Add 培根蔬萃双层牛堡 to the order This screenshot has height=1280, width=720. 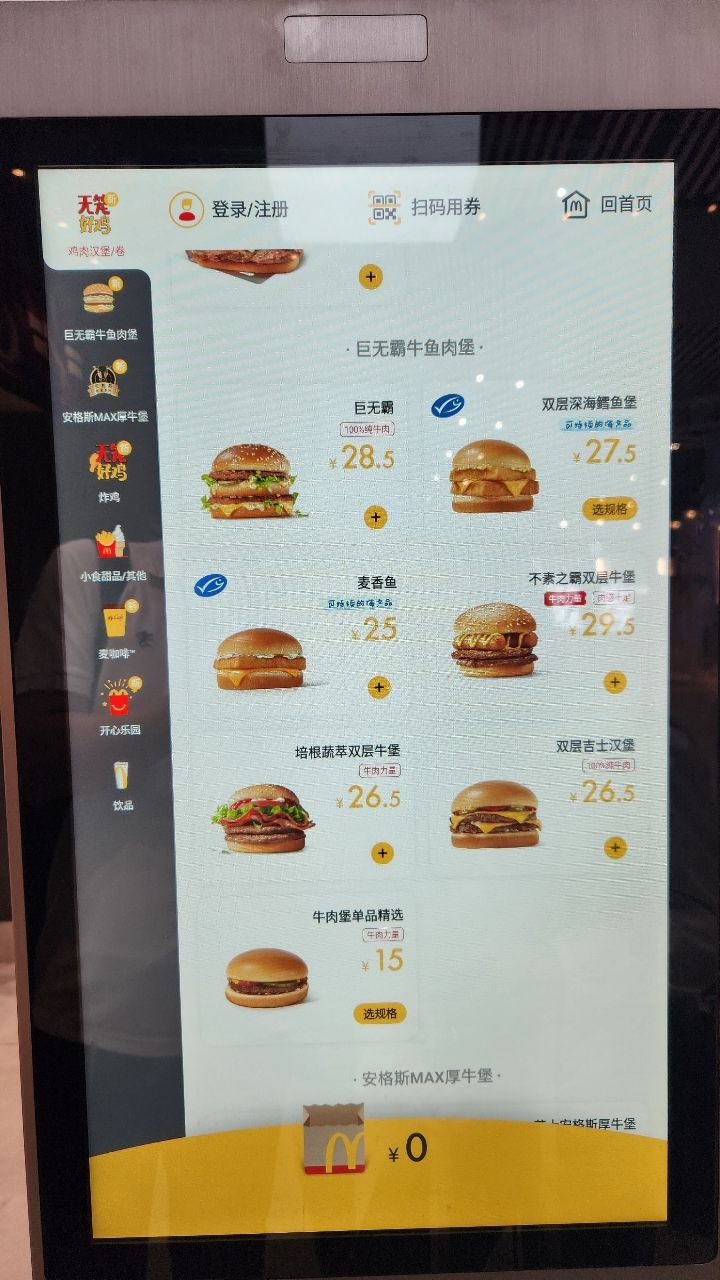coord(381,853)
